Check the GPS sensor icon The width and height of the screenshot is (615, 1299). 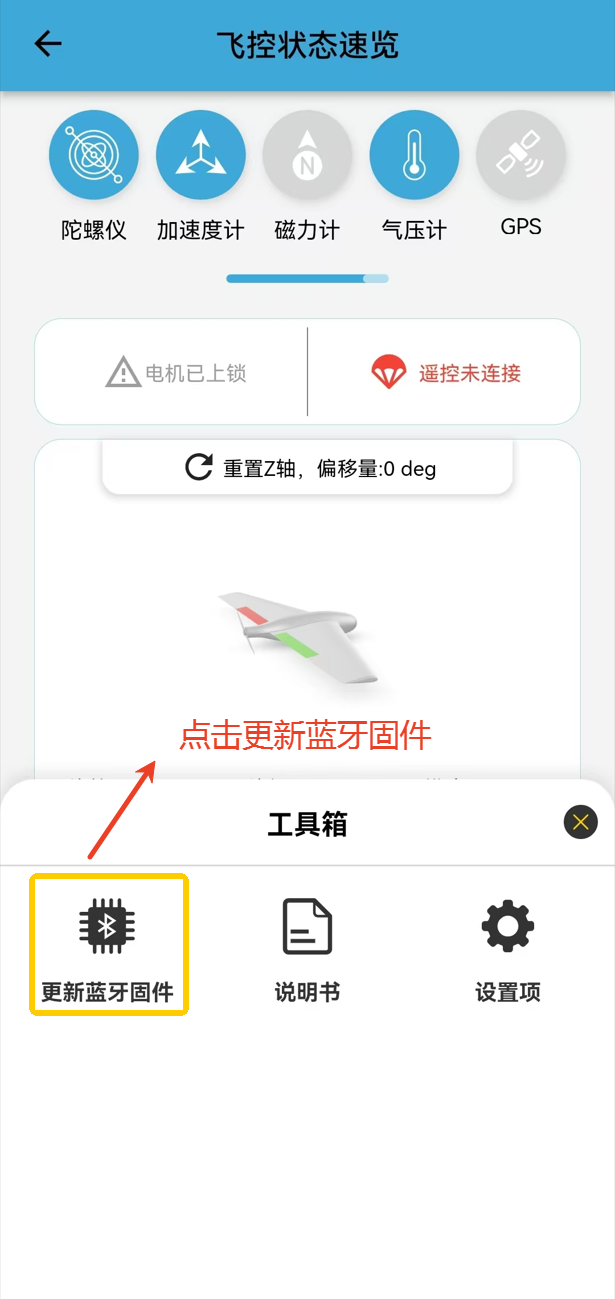click(521, 156)
